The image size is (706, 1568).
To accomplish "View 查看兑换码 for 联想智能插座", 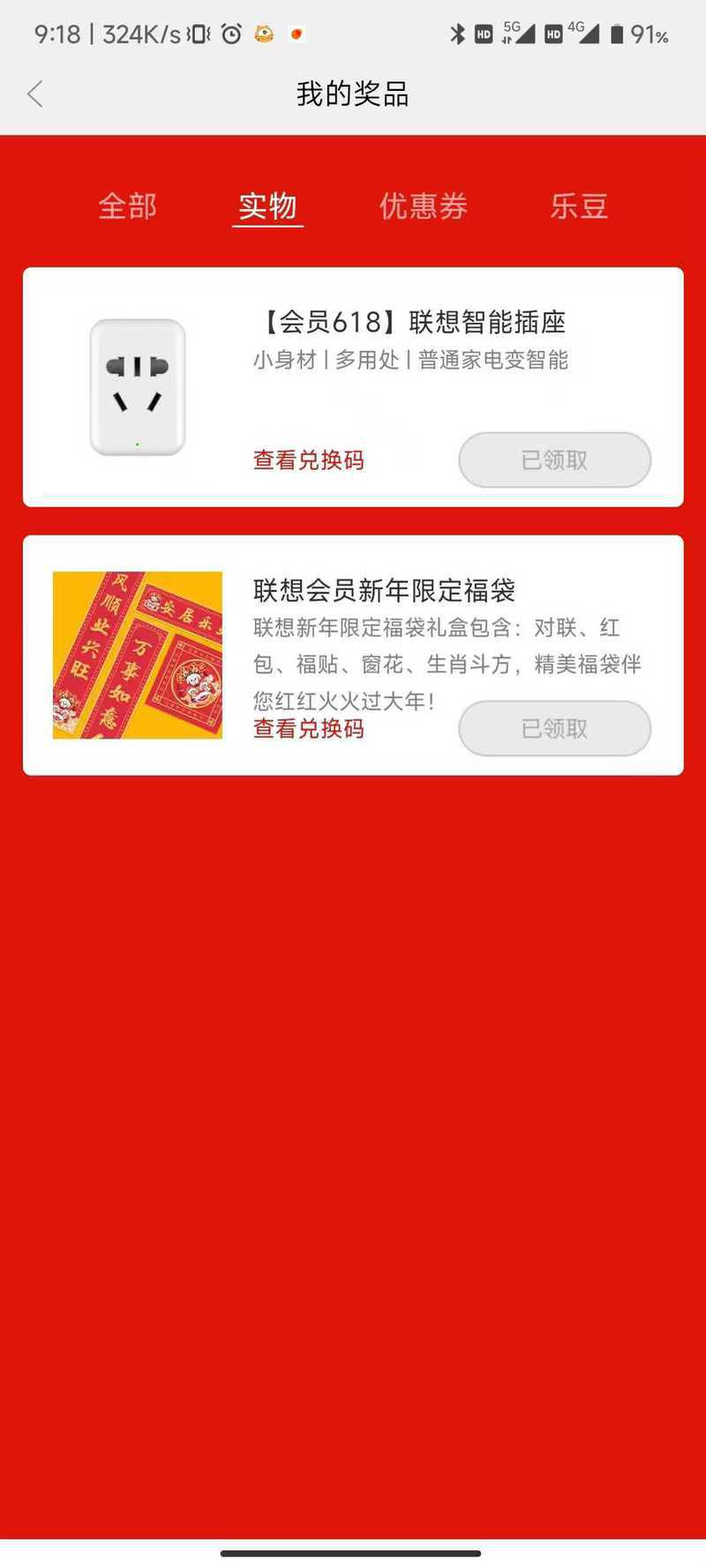I will 309,460.
